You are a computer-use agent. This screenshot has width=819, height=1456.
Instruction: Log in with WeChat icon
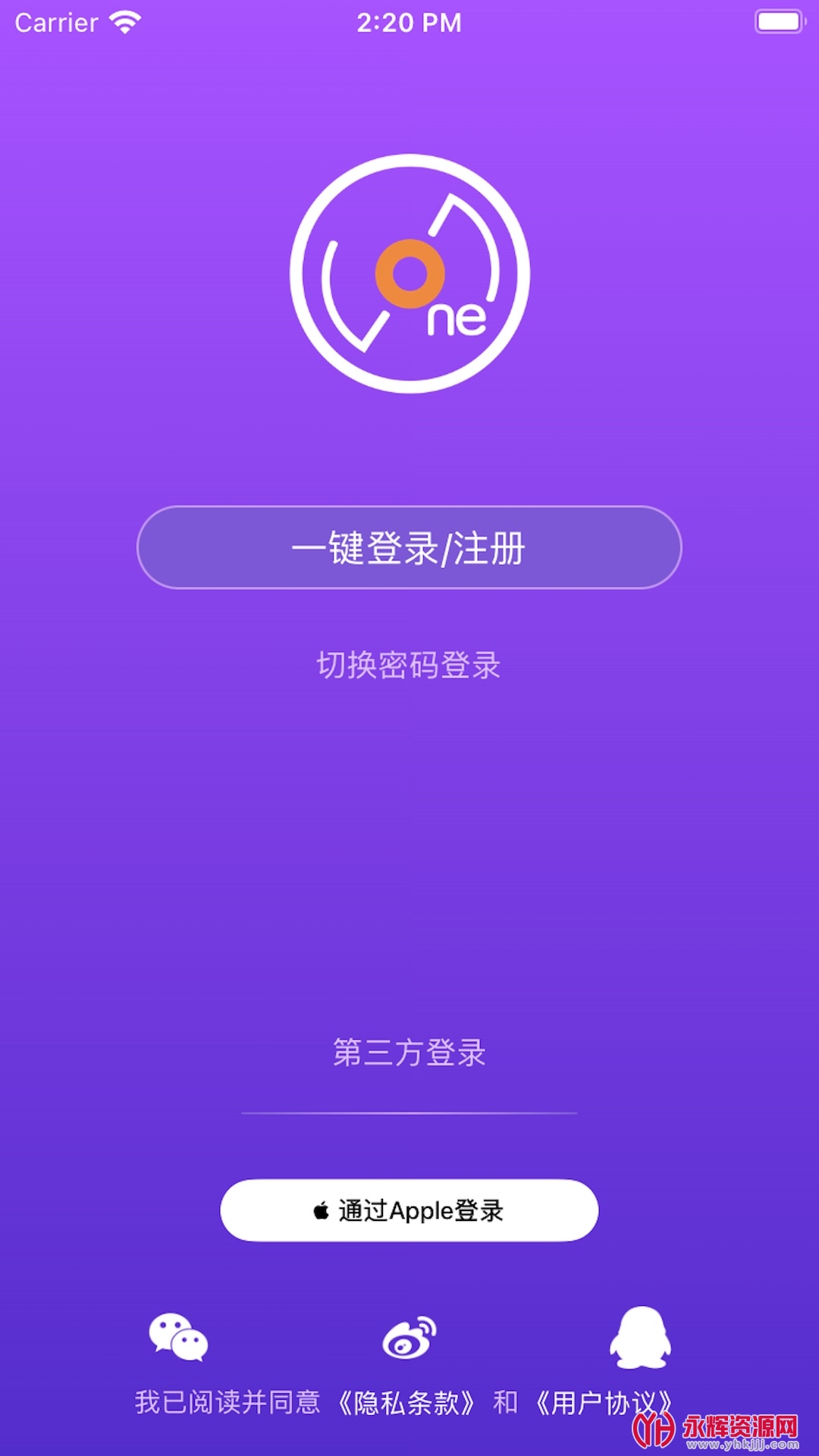[179, 1338]
